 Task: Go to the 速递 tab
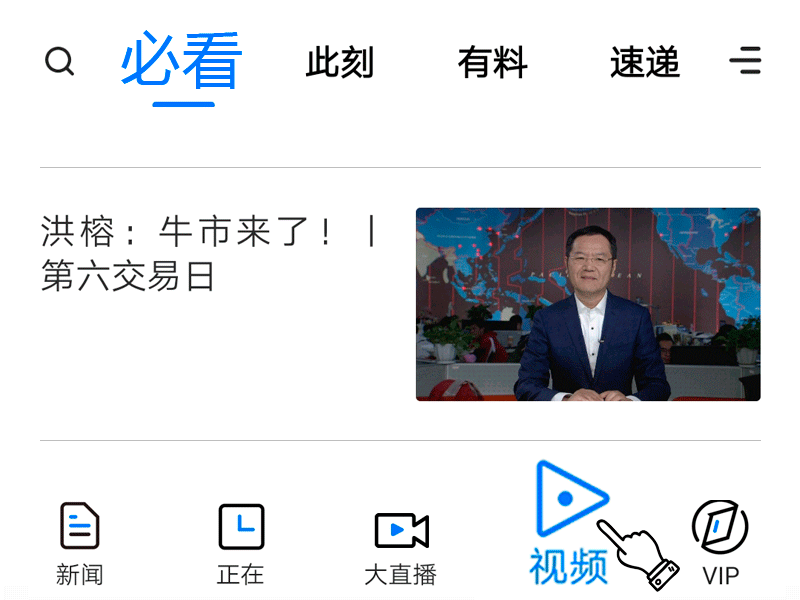click(644, 63)
